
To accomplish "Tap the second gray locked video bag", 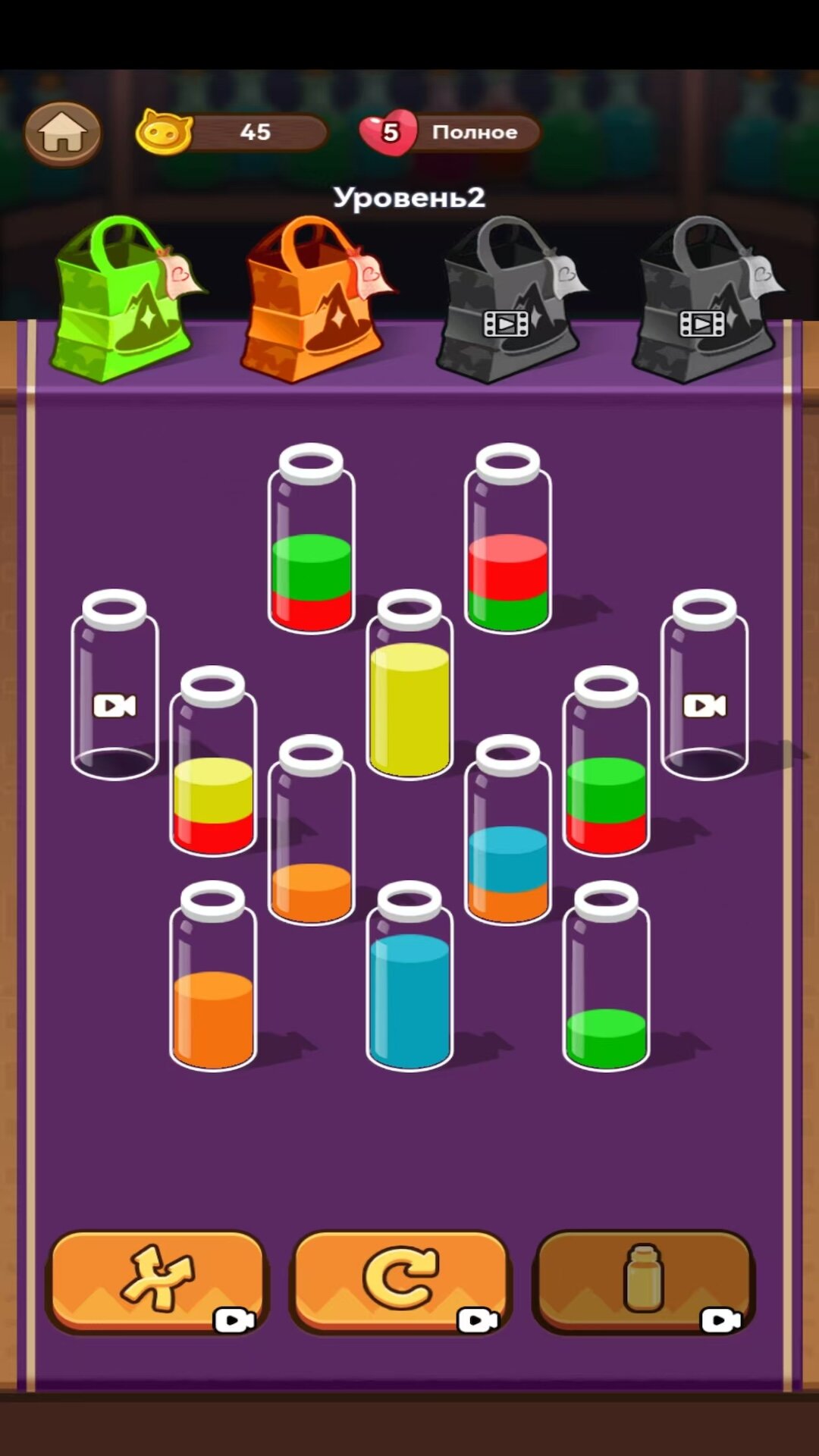I will (707, 300).
